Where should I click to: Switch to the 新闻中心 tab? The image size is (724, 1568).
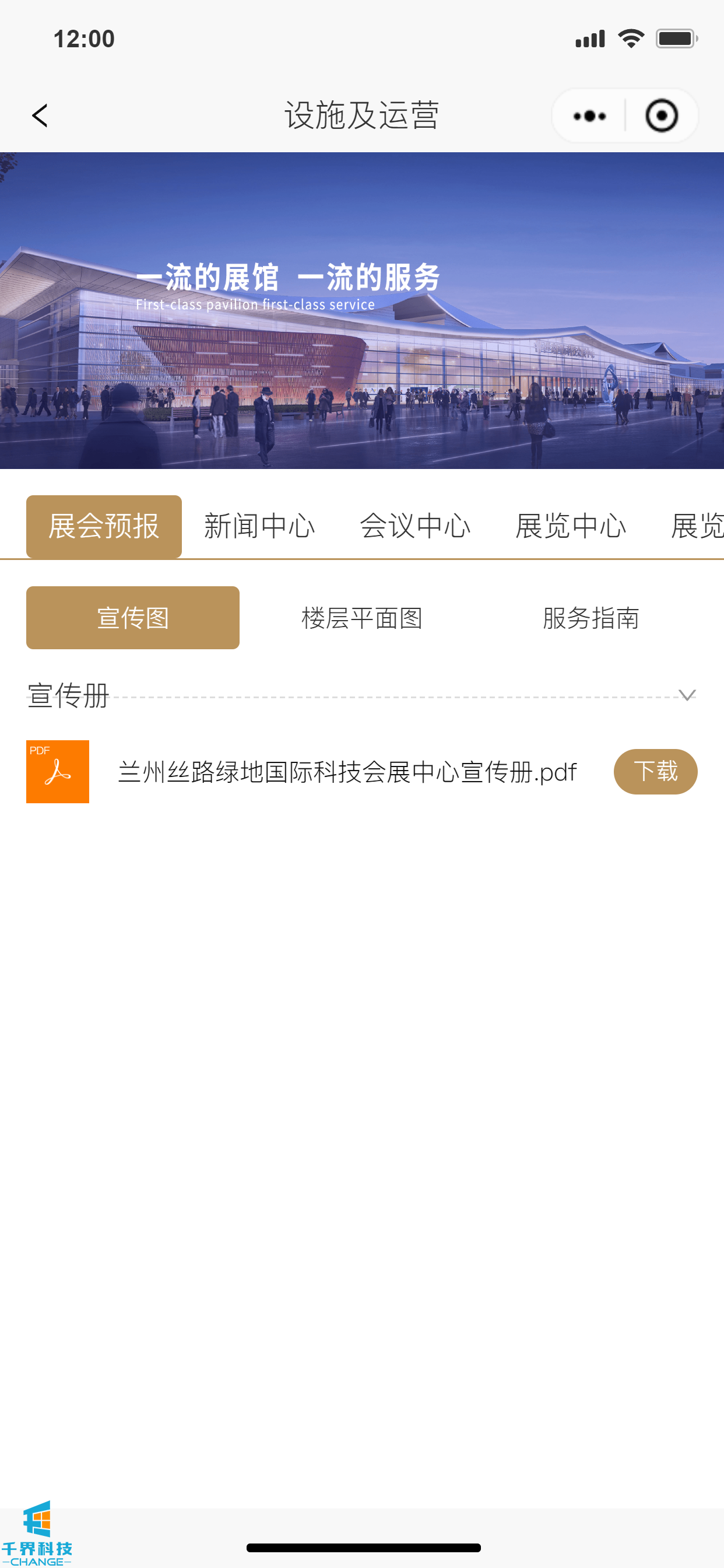coord(260,526)
